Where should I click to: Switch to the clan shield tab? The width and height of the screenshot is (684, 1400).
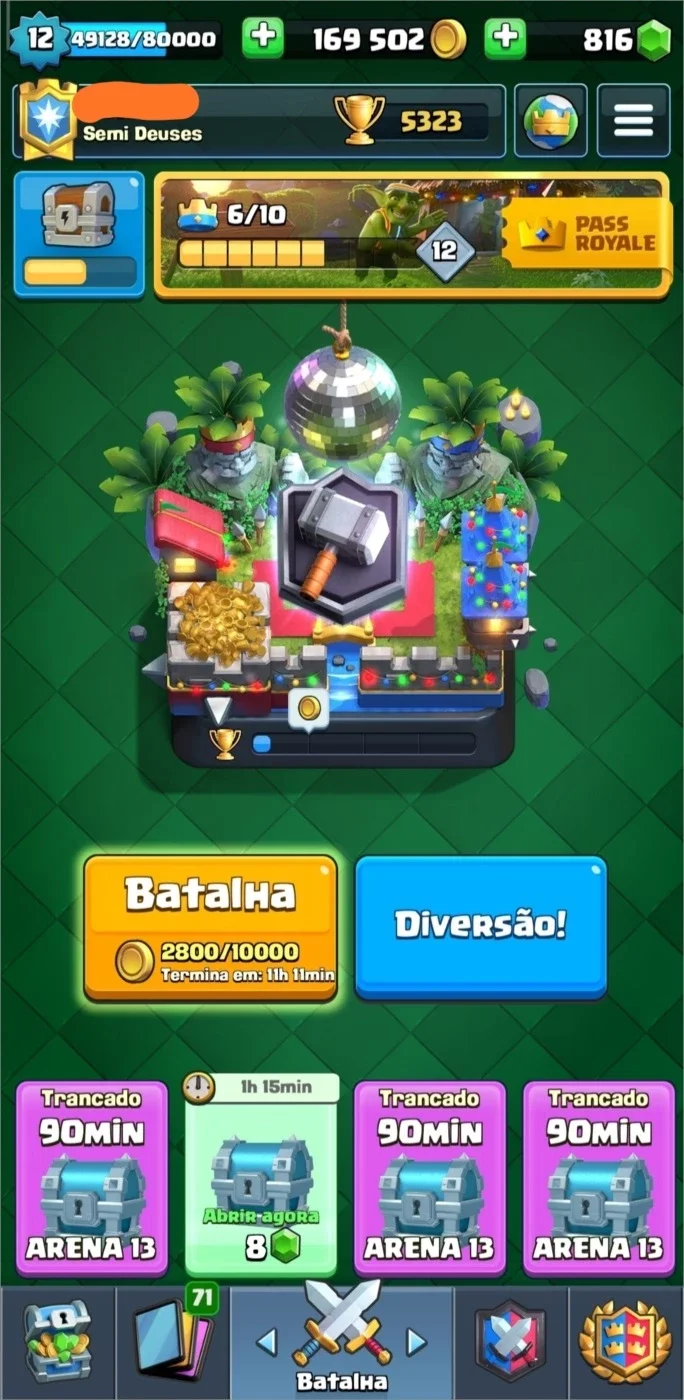[x=510, y=1343]
